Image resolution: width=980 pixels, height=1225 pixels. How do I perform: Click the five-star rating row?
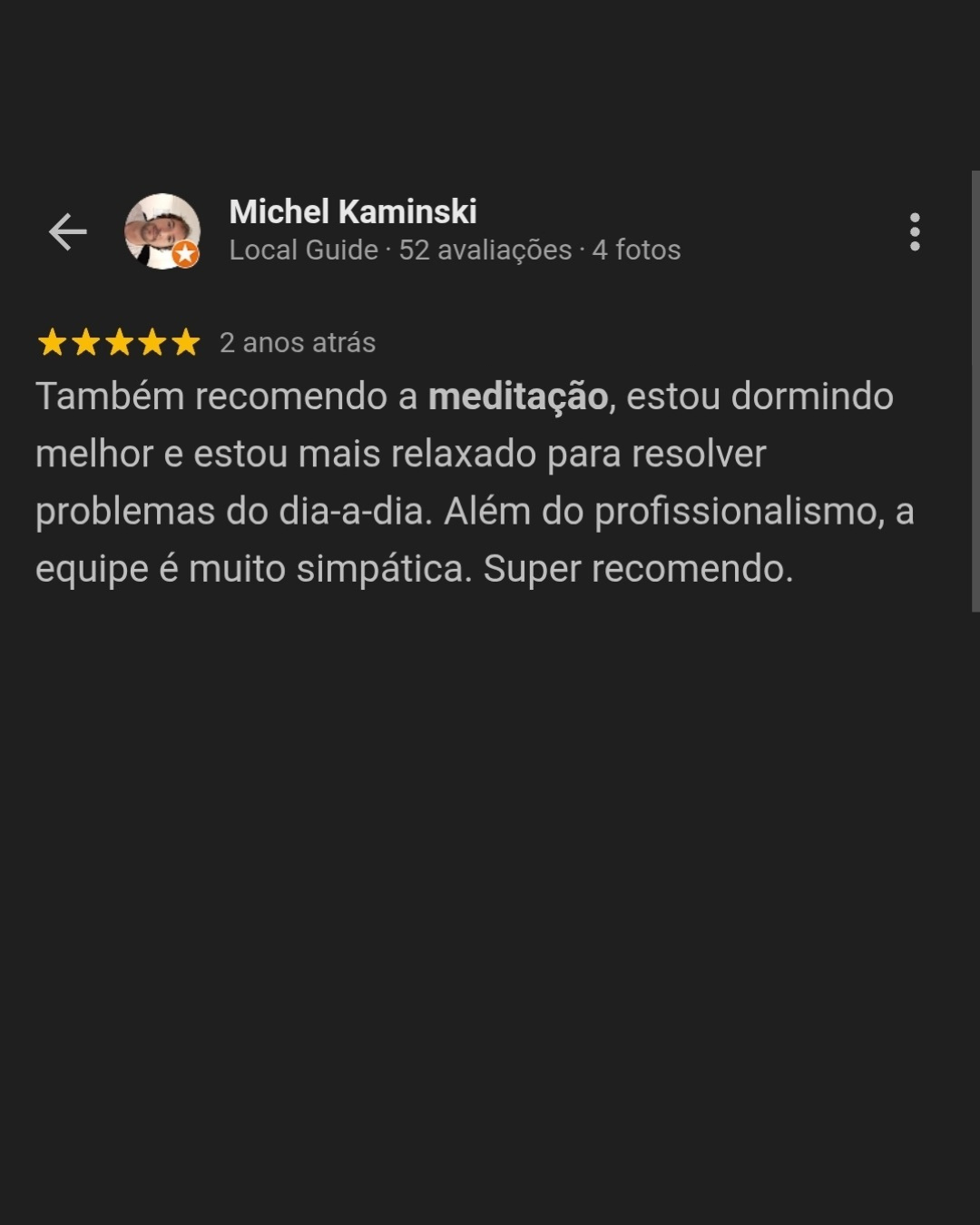click(117, 342)
